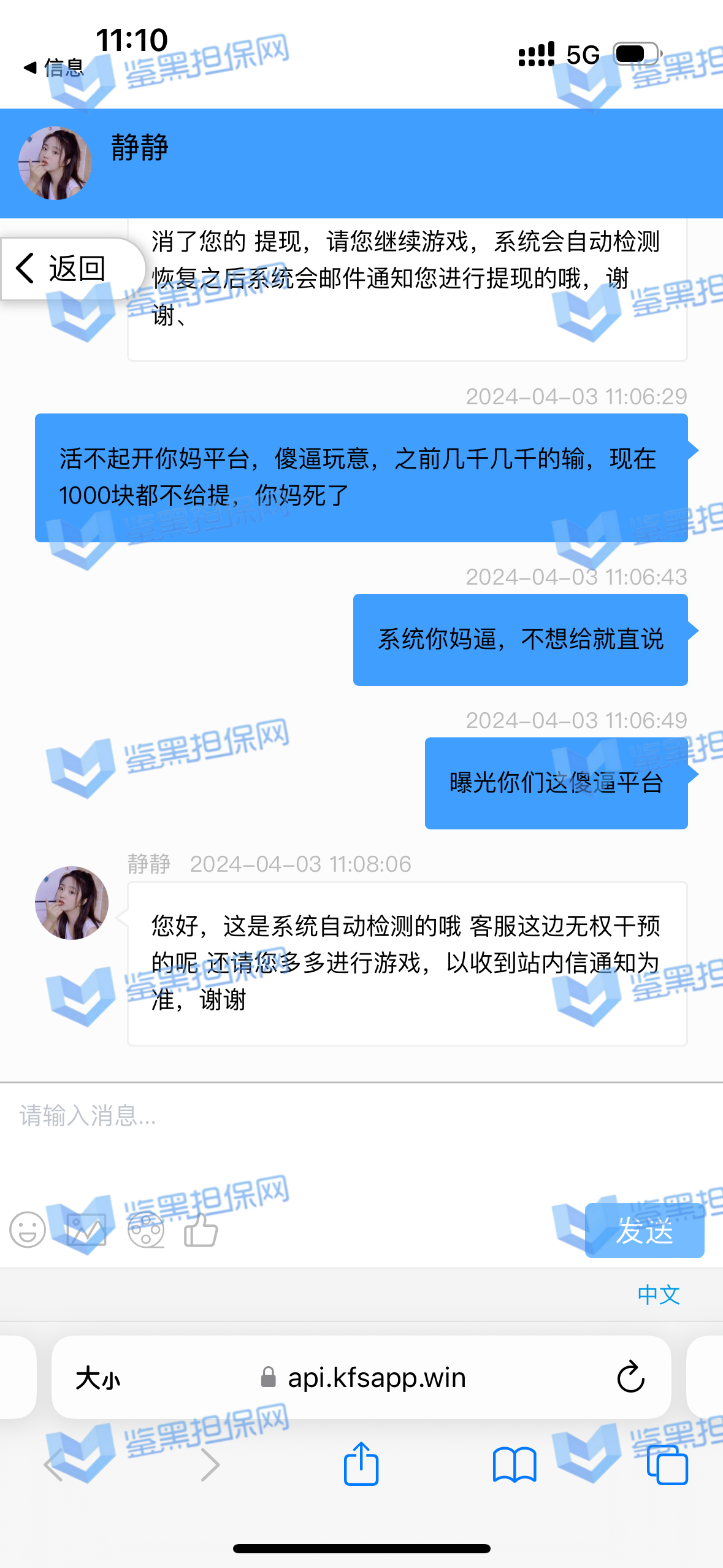Open the rating face icon
The image size is (723, 1568).
[x=145, y=1229]
